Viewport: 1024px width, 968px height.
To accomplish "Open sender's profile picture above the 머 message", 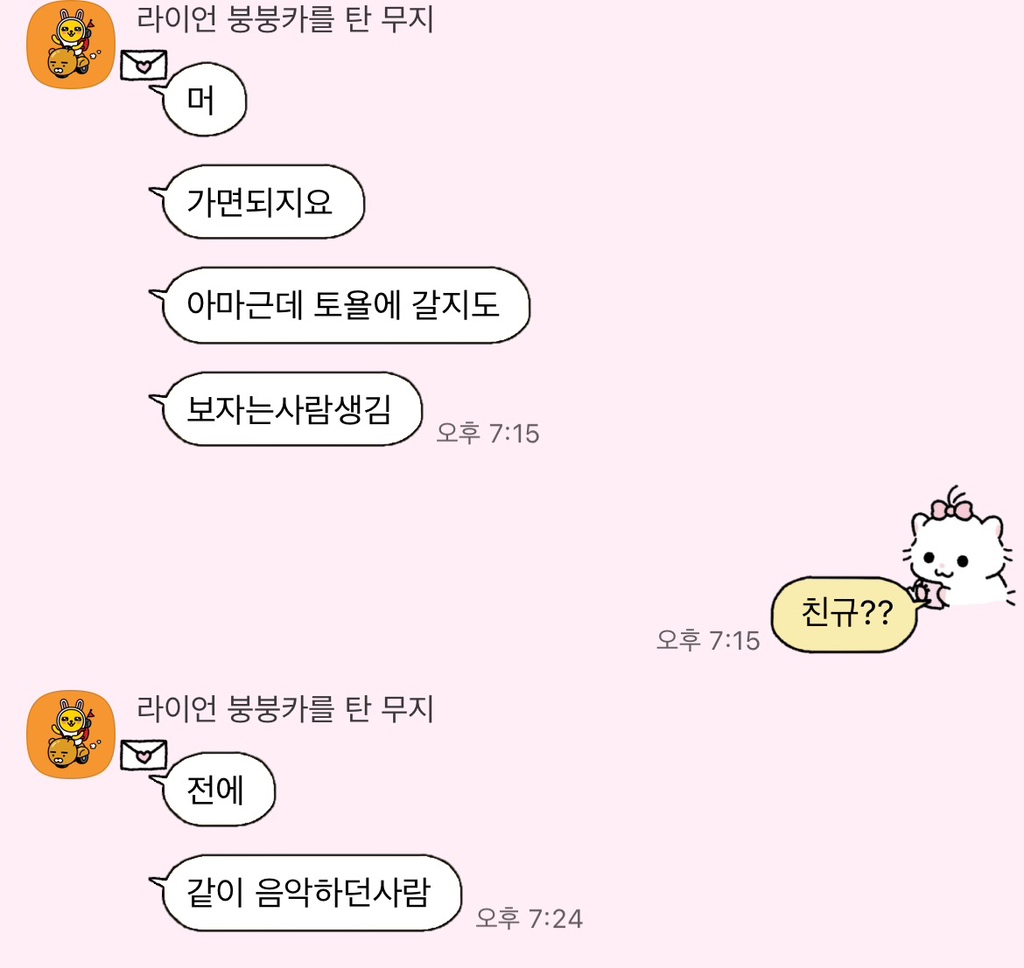I will click(69, 47).
